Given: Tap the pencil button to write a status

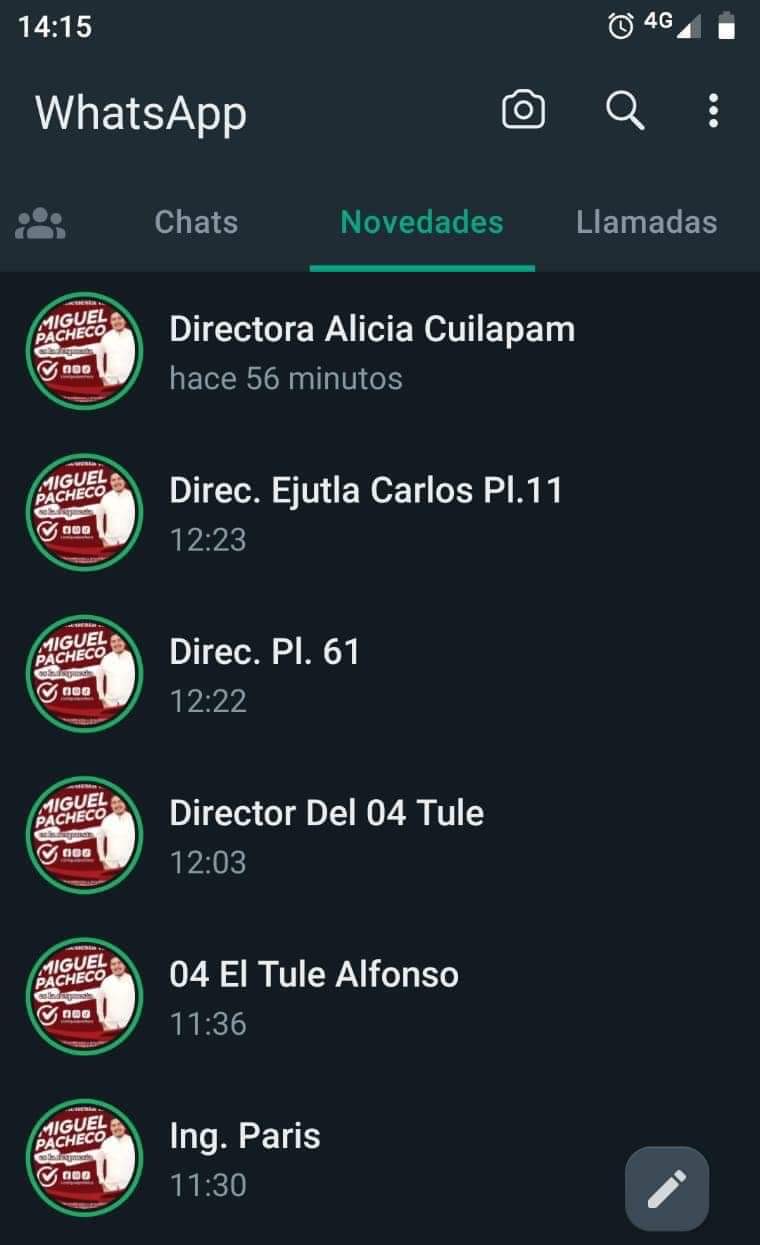Looking at the screenshot, I should click(667, 1188).
